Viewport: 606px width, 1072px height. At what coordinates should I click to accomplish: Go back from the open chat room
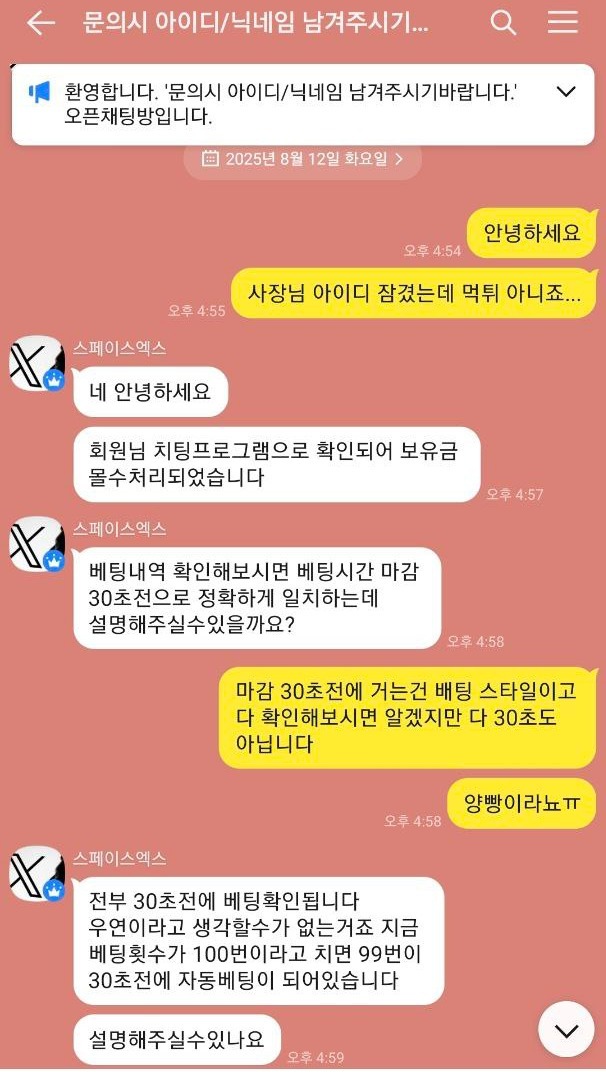[x=40, y=24]
